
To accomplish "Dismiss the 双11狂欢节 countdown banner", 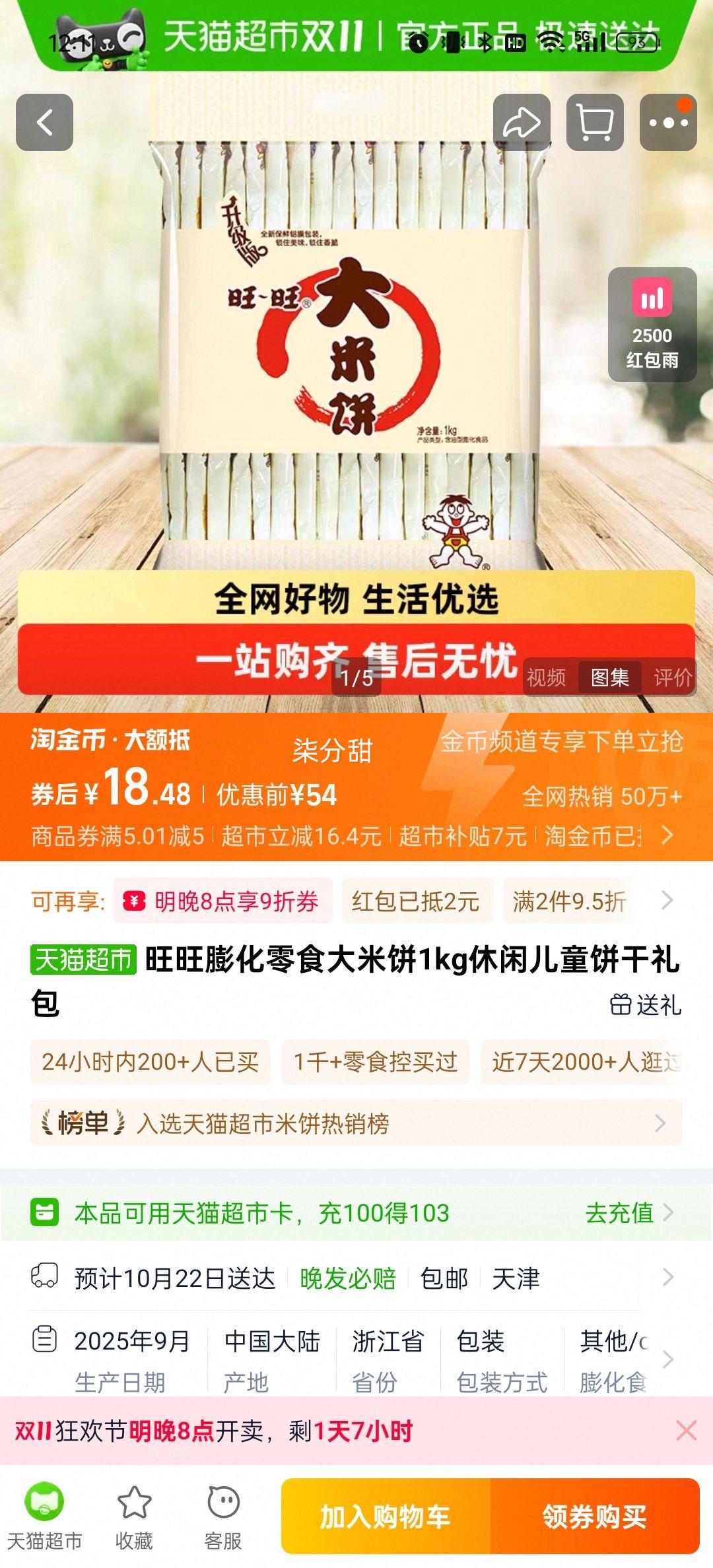I will tap(686, 1431).
